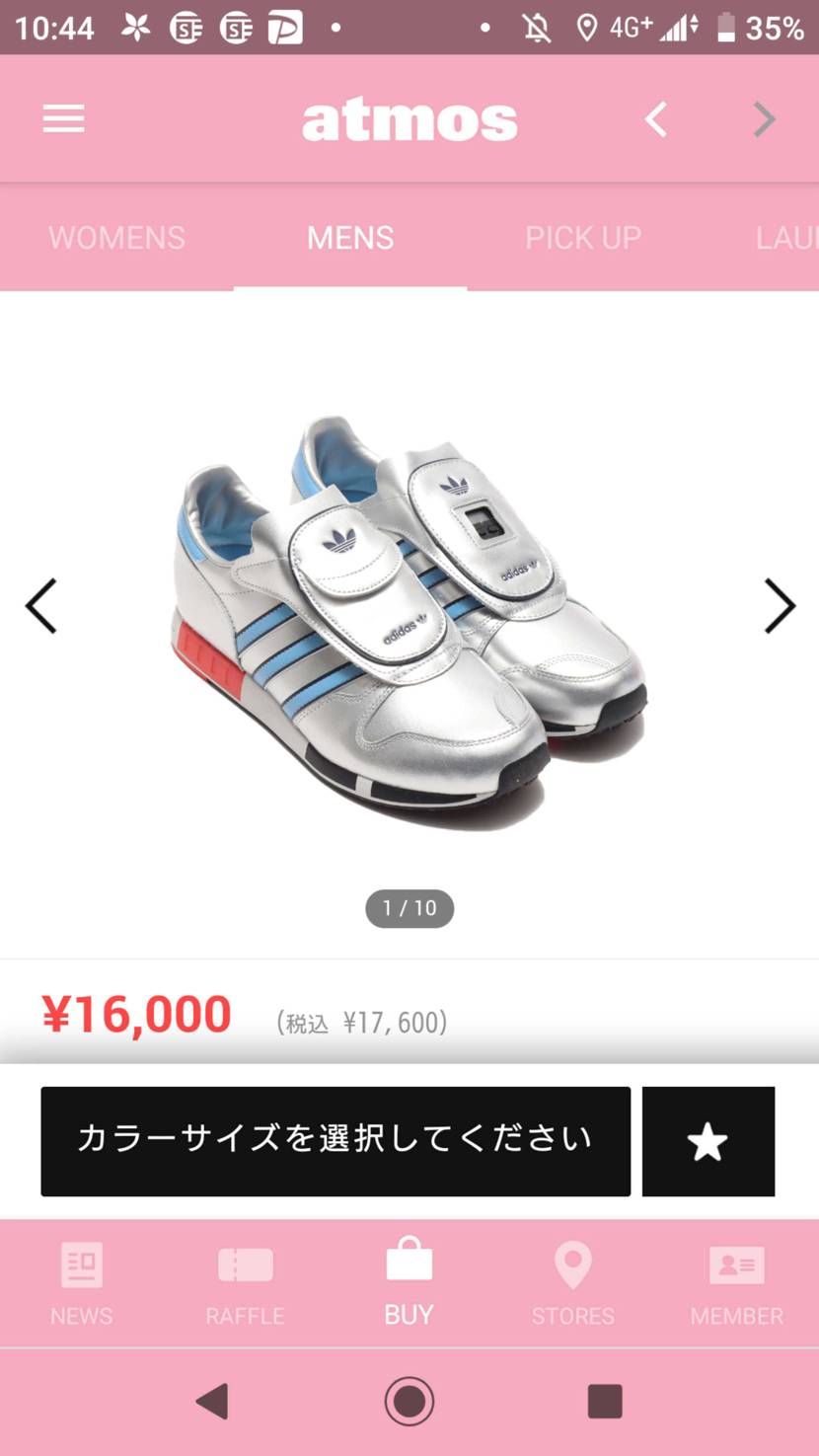
Task: Tap the atmos logo
Action: tap(409, 117)
